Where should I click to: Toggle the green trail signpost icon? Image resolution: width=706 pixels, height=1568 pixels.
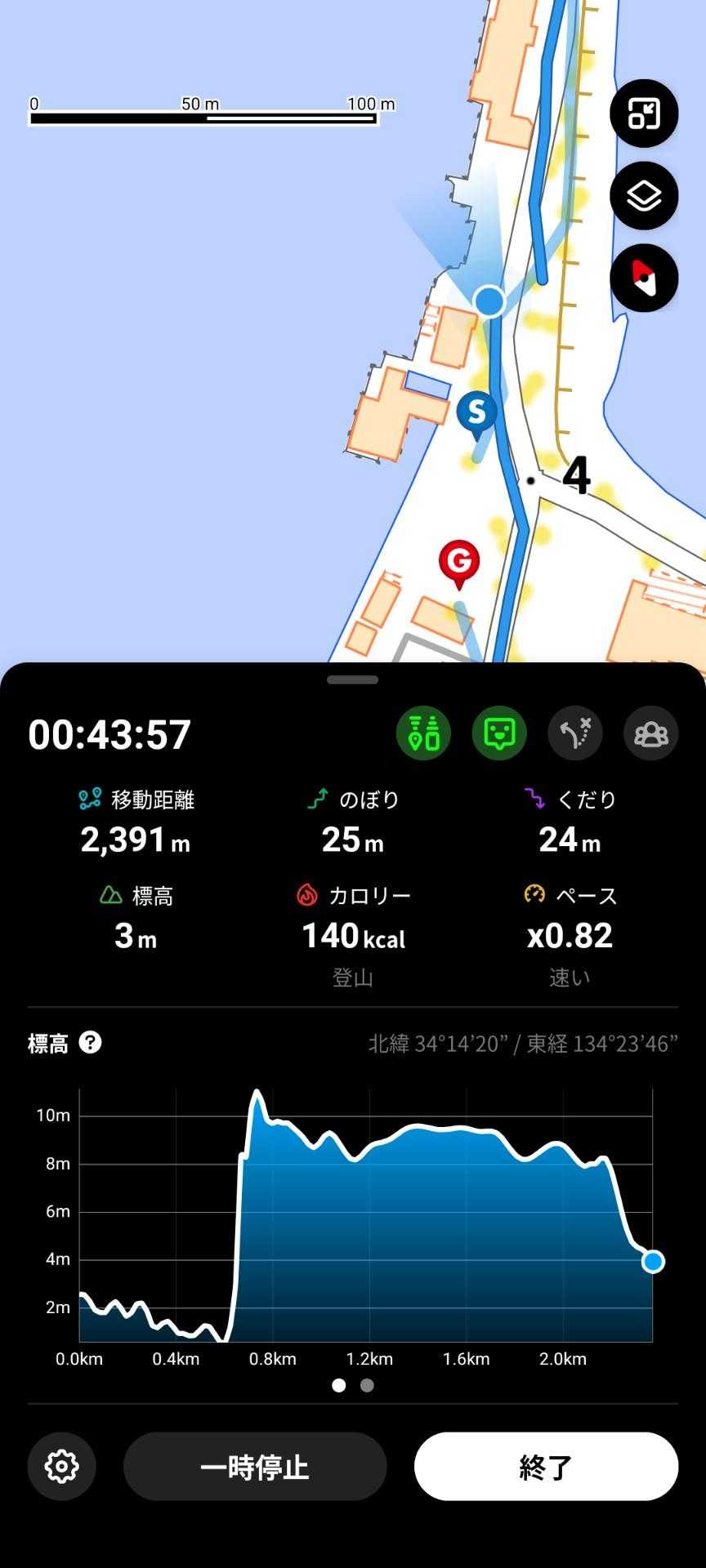[423, 733]
